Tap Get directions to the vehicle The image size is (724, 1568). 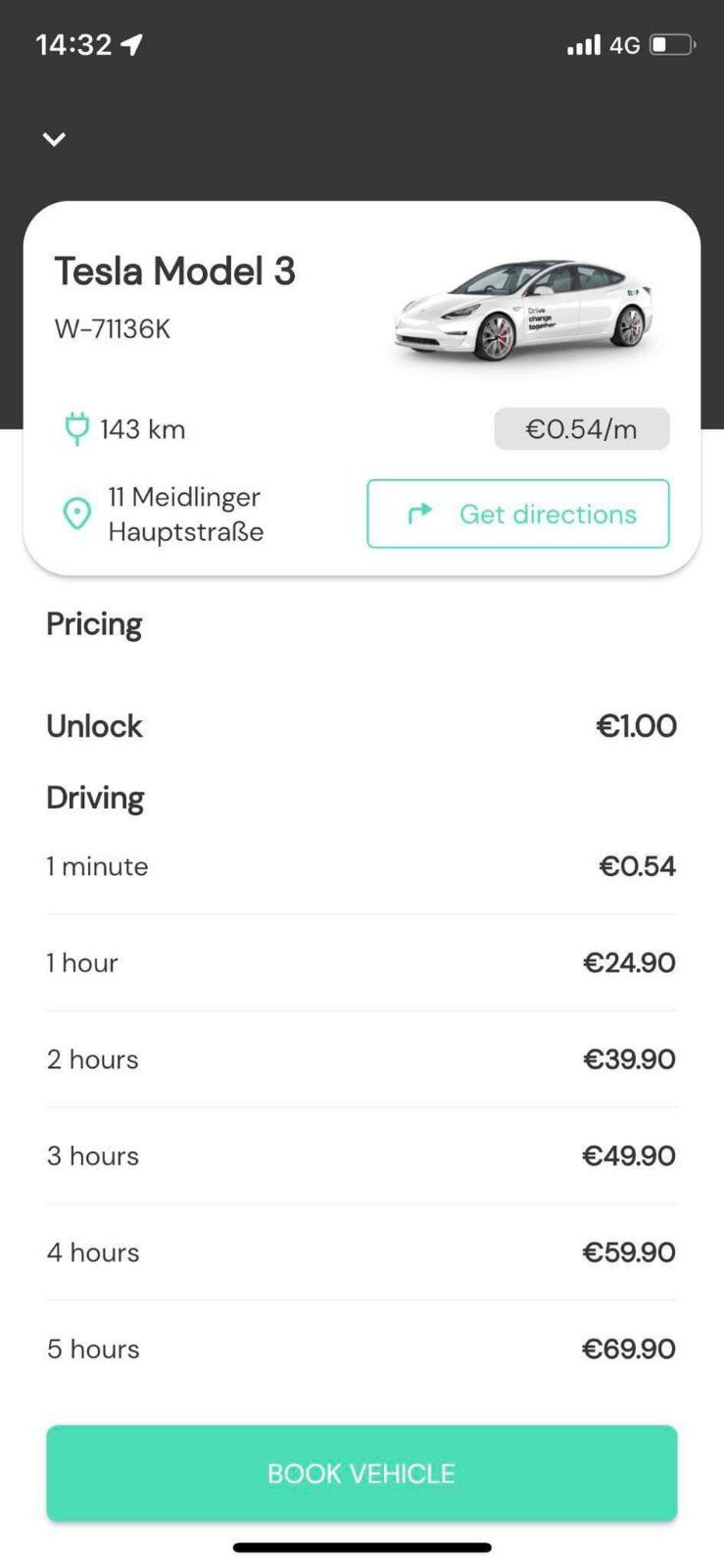pyautogui.click(x=518, y=514)
